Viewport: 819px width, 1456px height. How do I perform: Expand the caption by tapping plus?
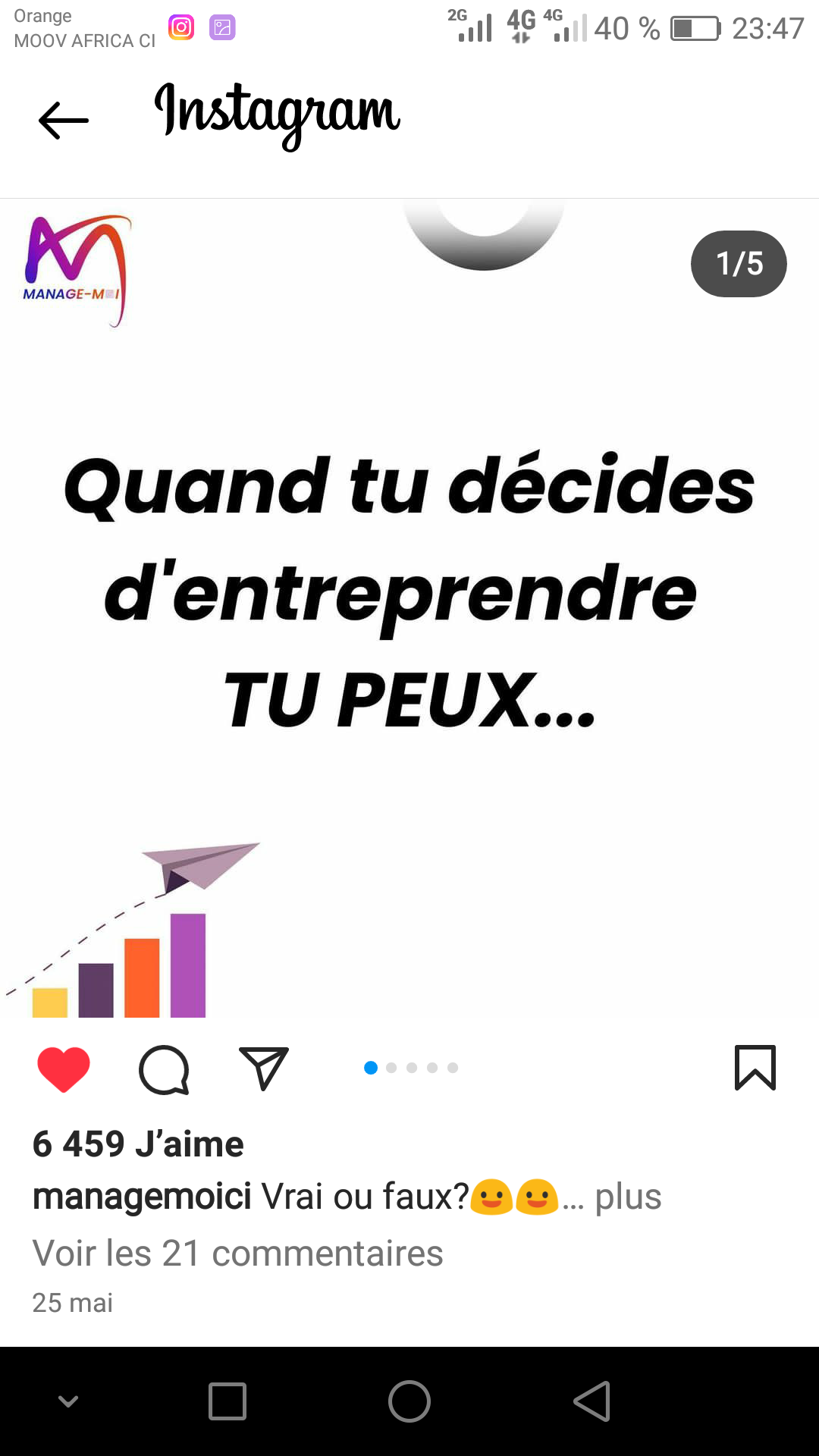point(627,1197)
